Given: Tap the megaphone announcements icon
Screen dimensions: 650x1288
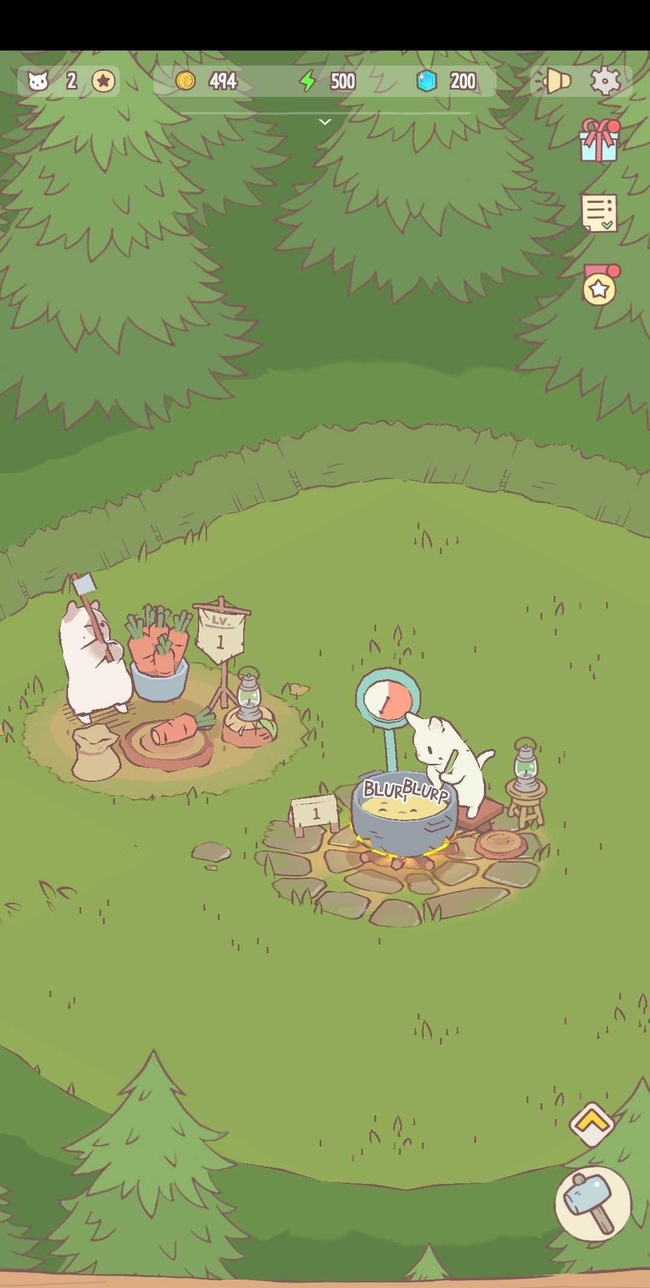Looking at the screenshot, I should pyautogui.click(x=556, y=81).
